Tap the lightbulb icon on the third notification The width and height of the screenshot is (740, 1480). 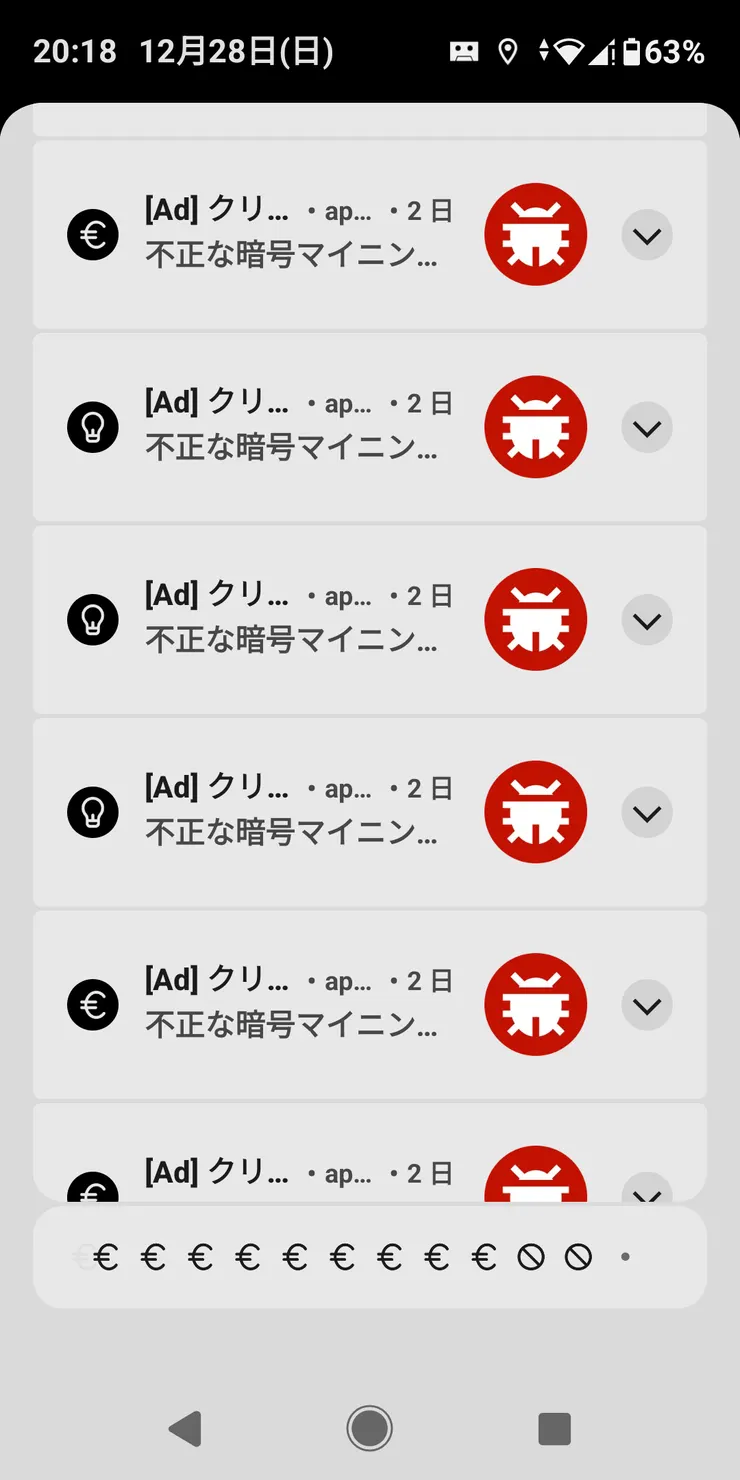pyautogui.click(x=93, y=619)
